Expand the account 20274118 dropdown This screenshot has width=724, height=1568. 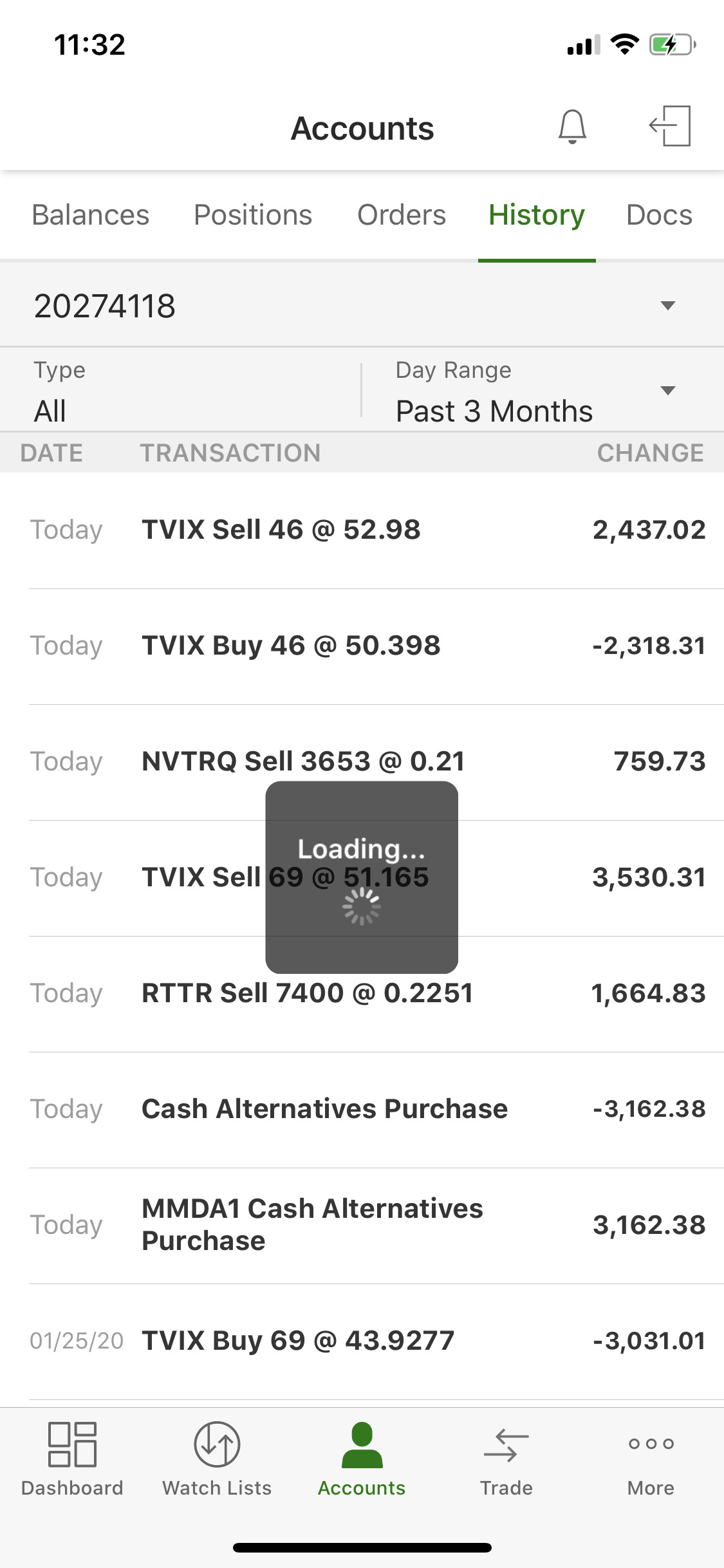tap(362, 305)
